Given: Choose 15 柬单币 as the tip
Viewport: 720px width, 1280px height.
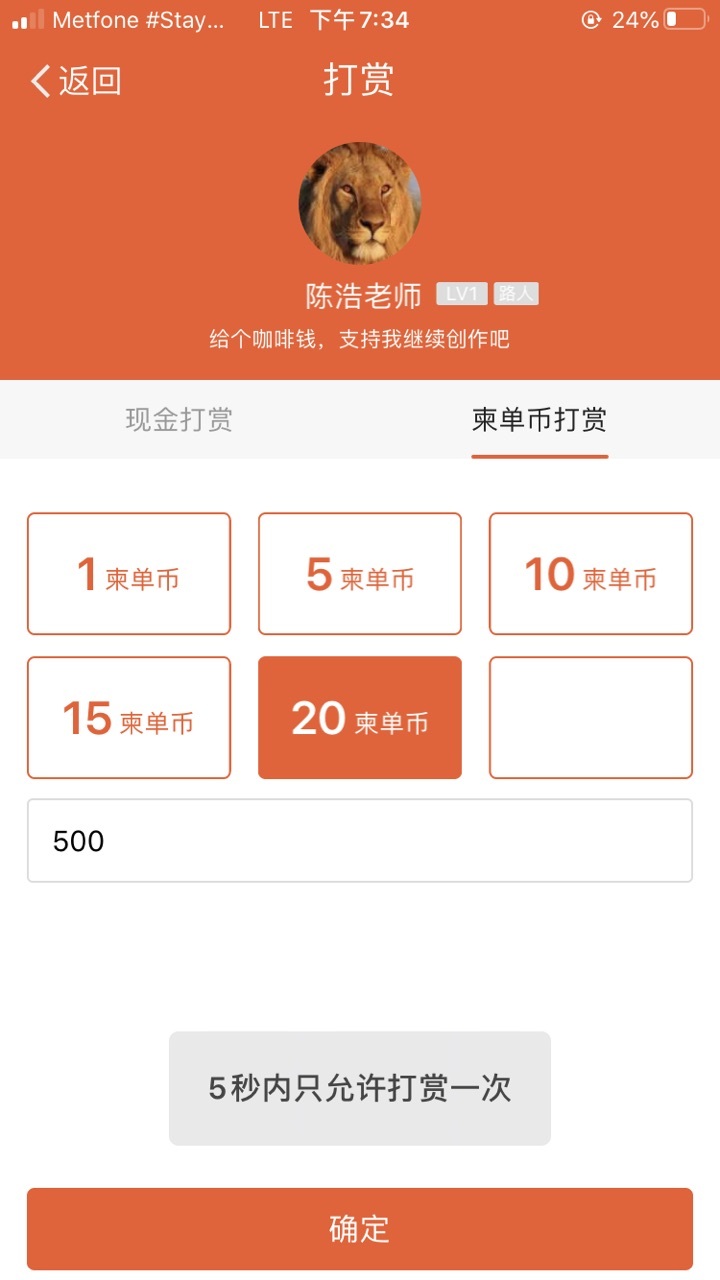Looking at the screenshot, I should click(129, 717).
